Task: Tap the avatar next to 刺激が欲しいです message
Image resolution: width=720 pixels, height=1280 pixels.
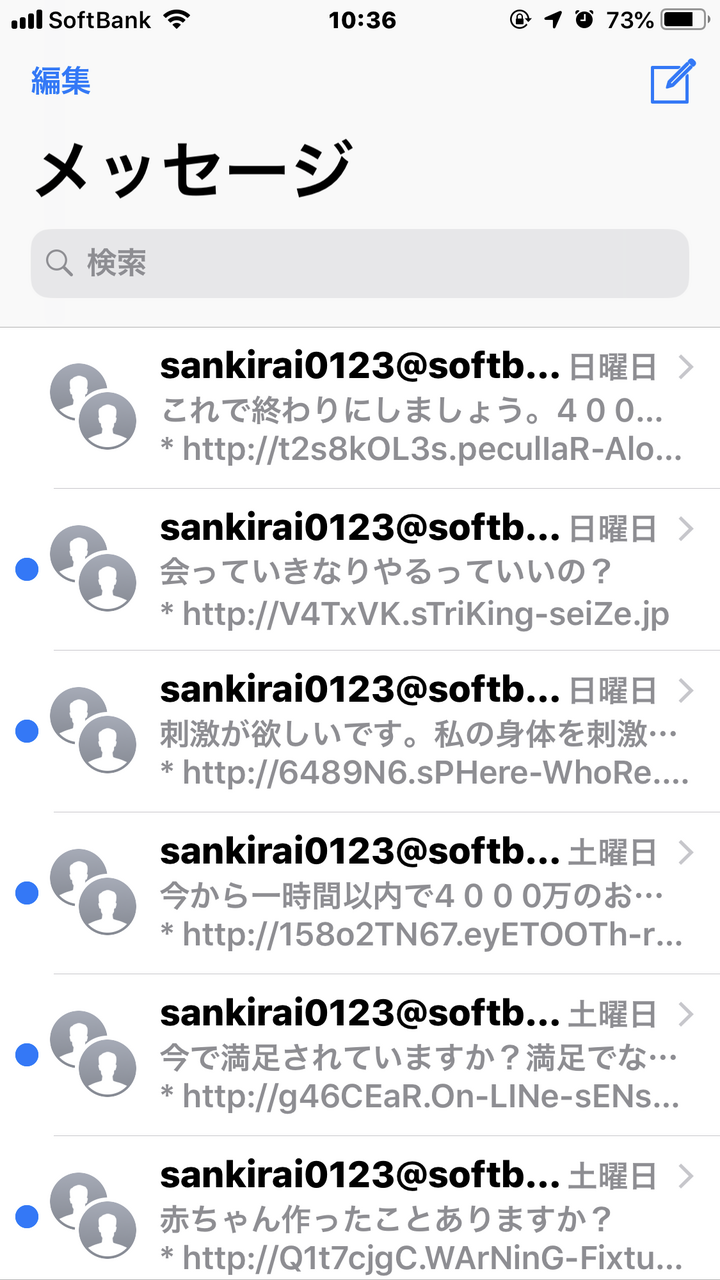Action: (x=94, y=730)
